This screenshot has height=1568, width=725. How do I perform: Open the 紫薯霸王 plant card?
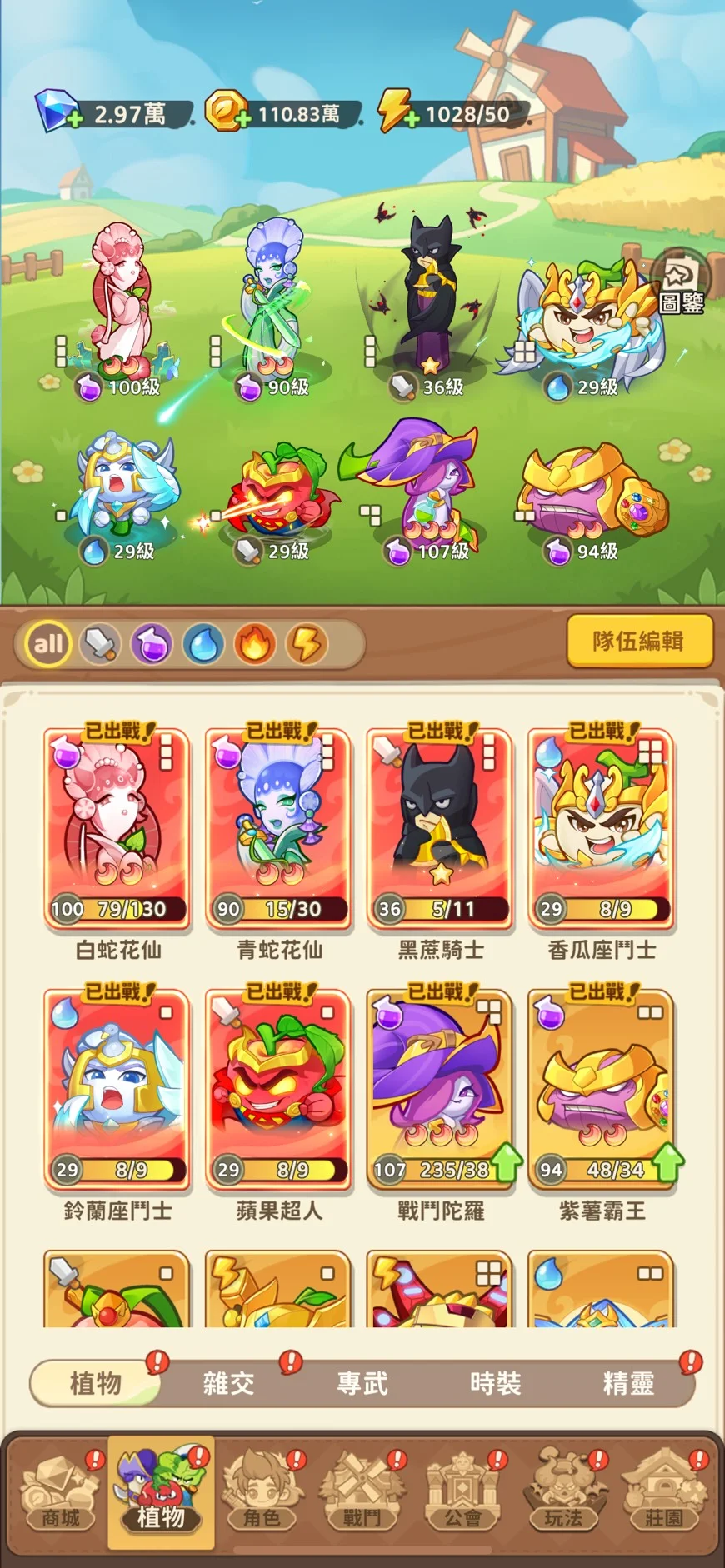click(x=602, y=1090)
